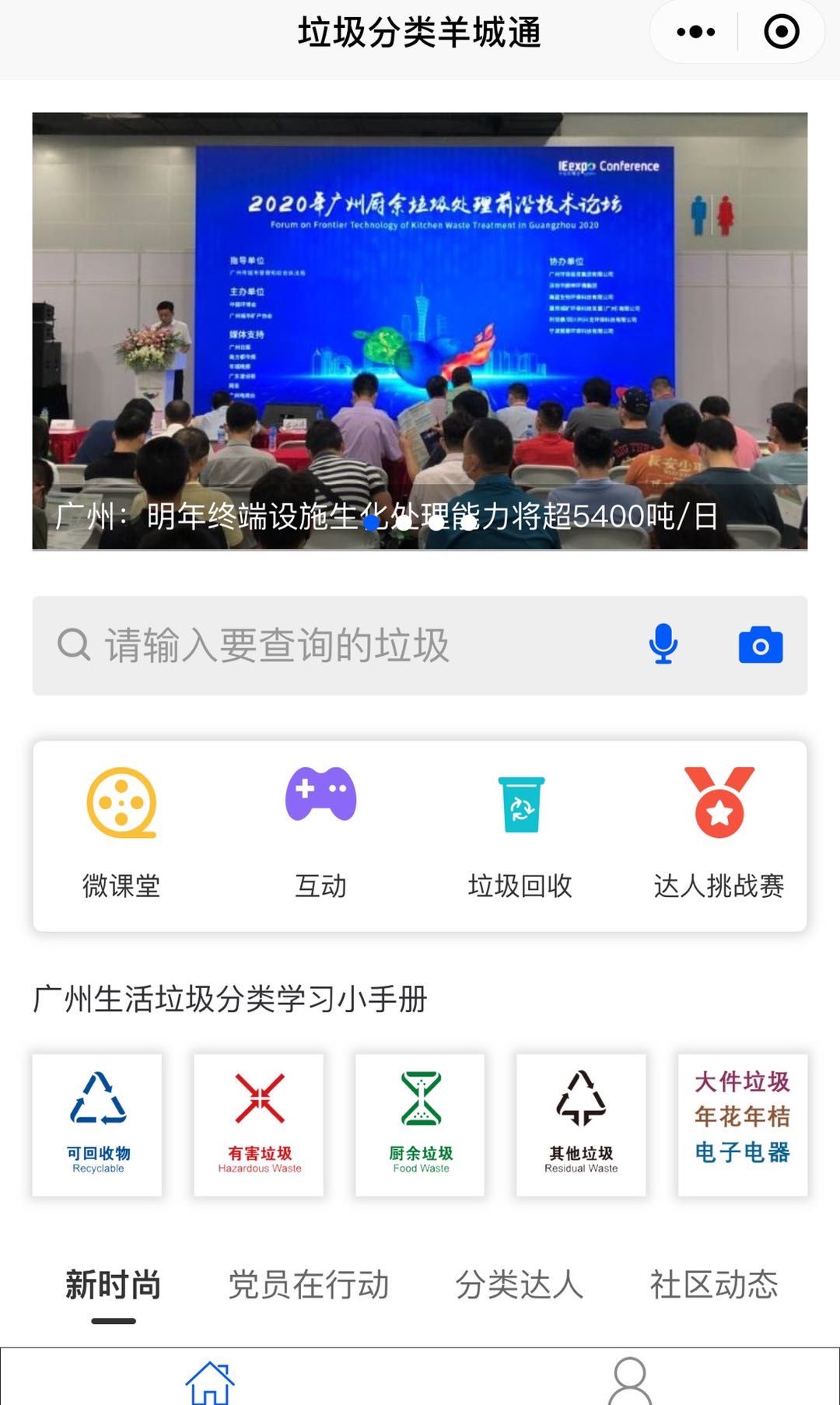840x1405 pixels.
Task: Open the 大件垃圾 年花年桔 电子电器 card
Action: point(742,1124)
